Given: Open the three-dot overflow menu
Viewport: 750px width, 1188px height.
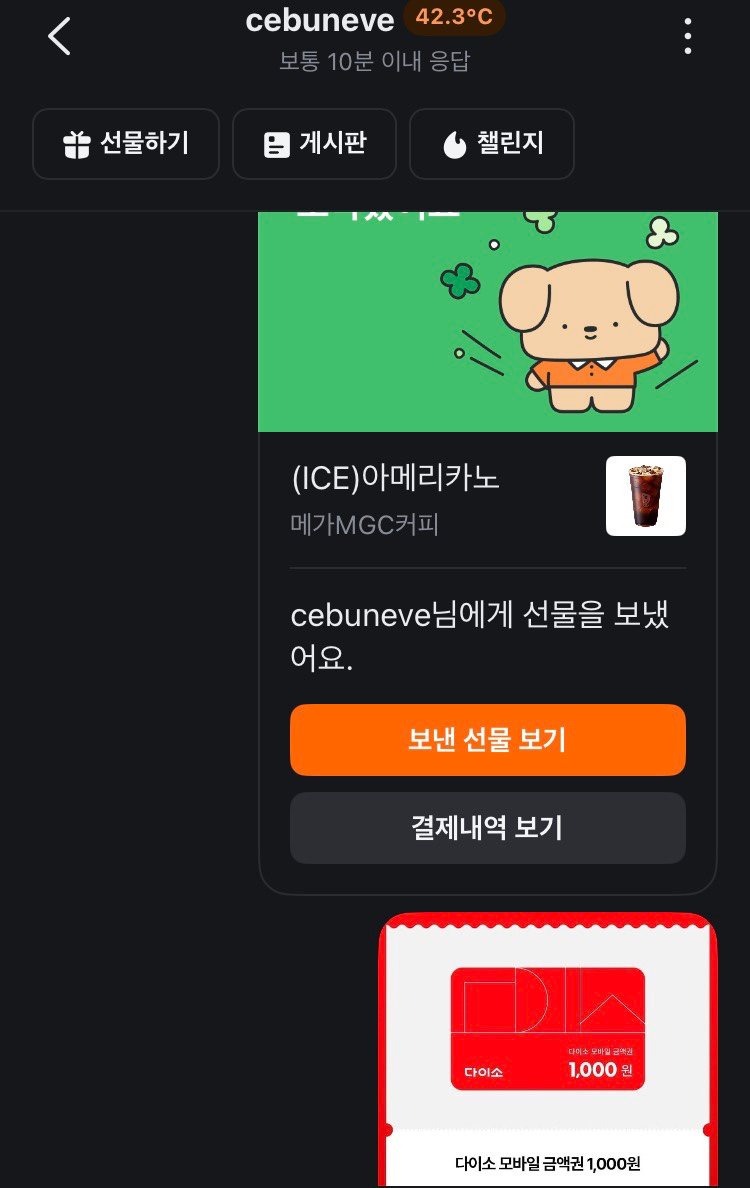Looking at the screenshot, I should 688,37.
